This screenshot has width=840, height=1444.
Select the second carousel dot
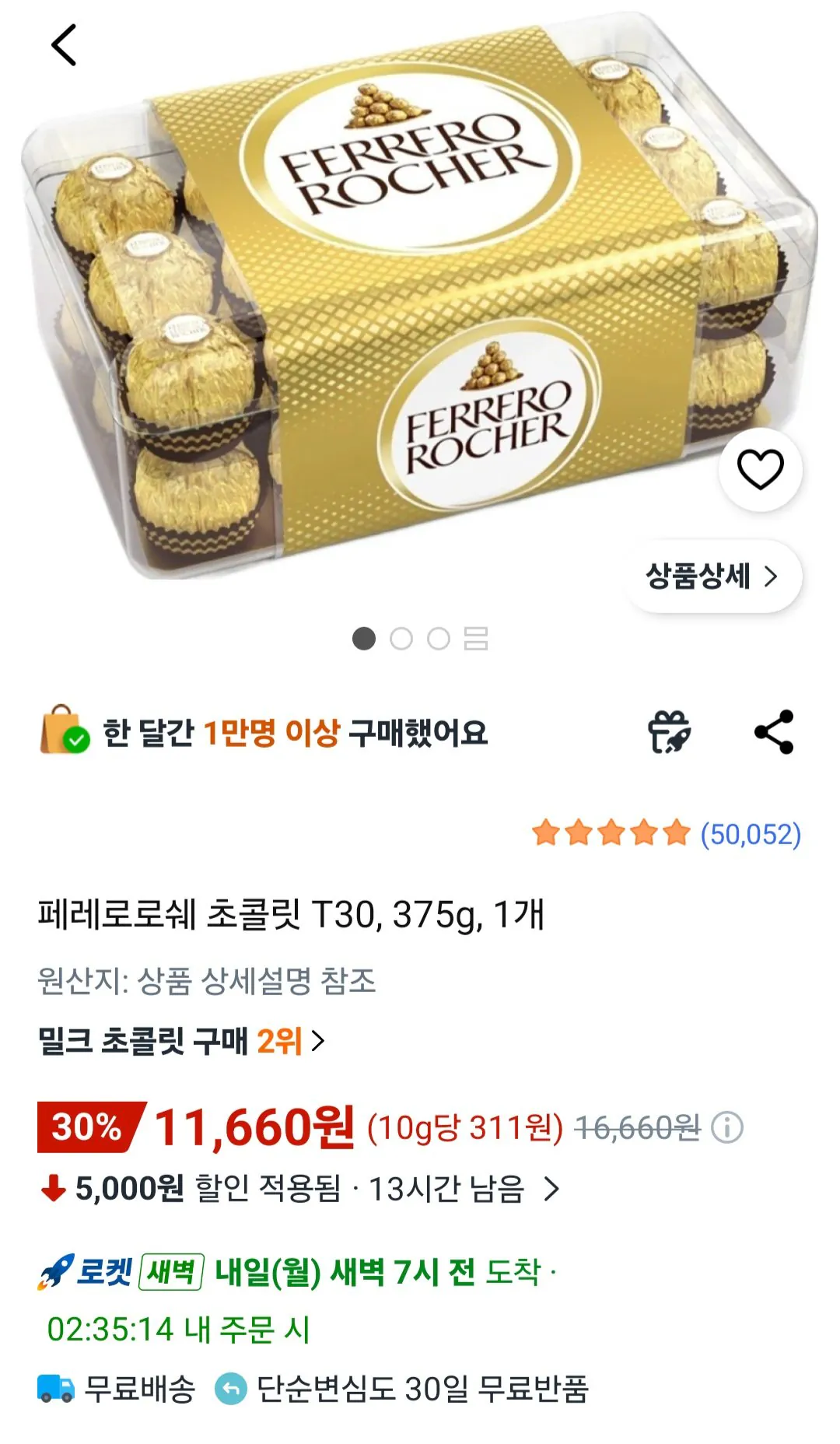(401, 638)
